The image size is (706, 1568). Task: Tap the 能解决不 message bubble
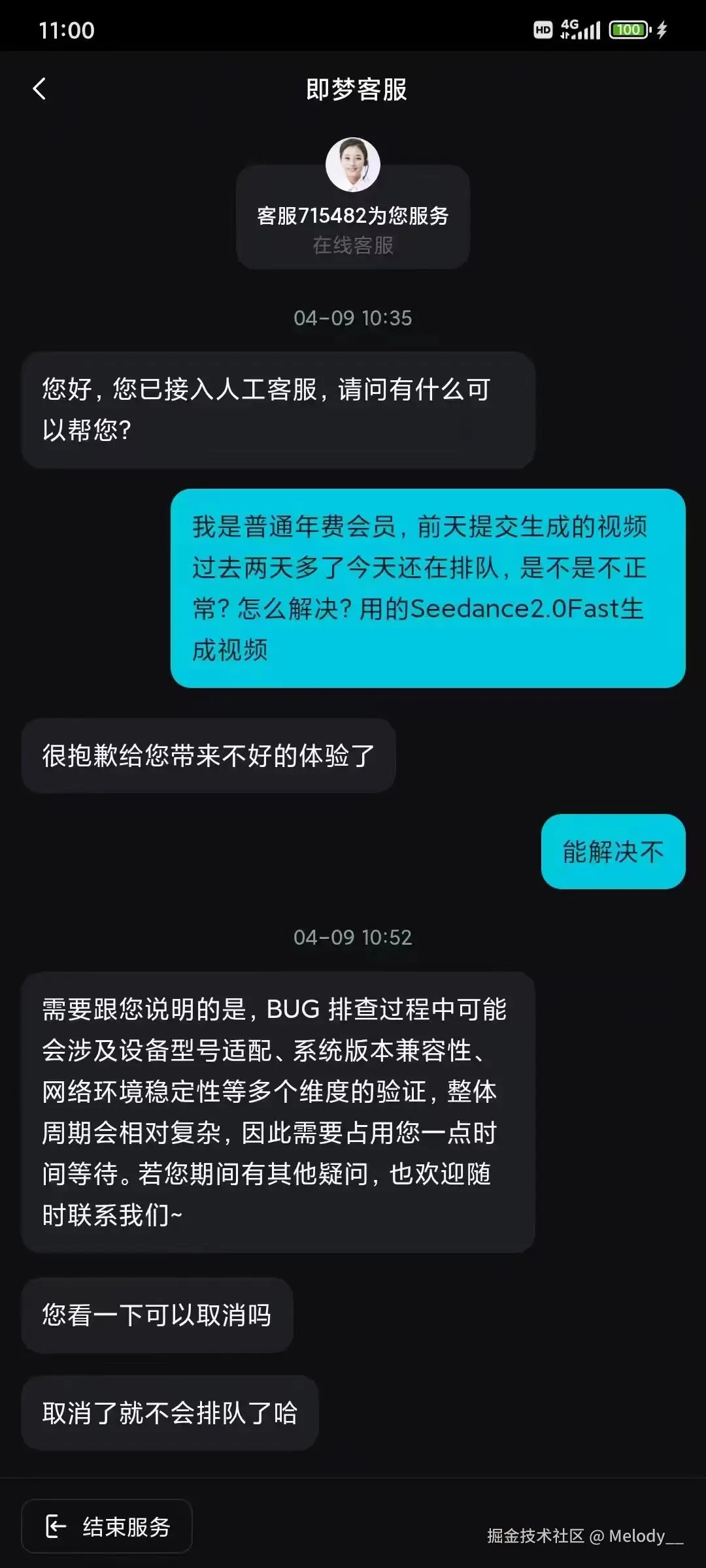[612, 851]
